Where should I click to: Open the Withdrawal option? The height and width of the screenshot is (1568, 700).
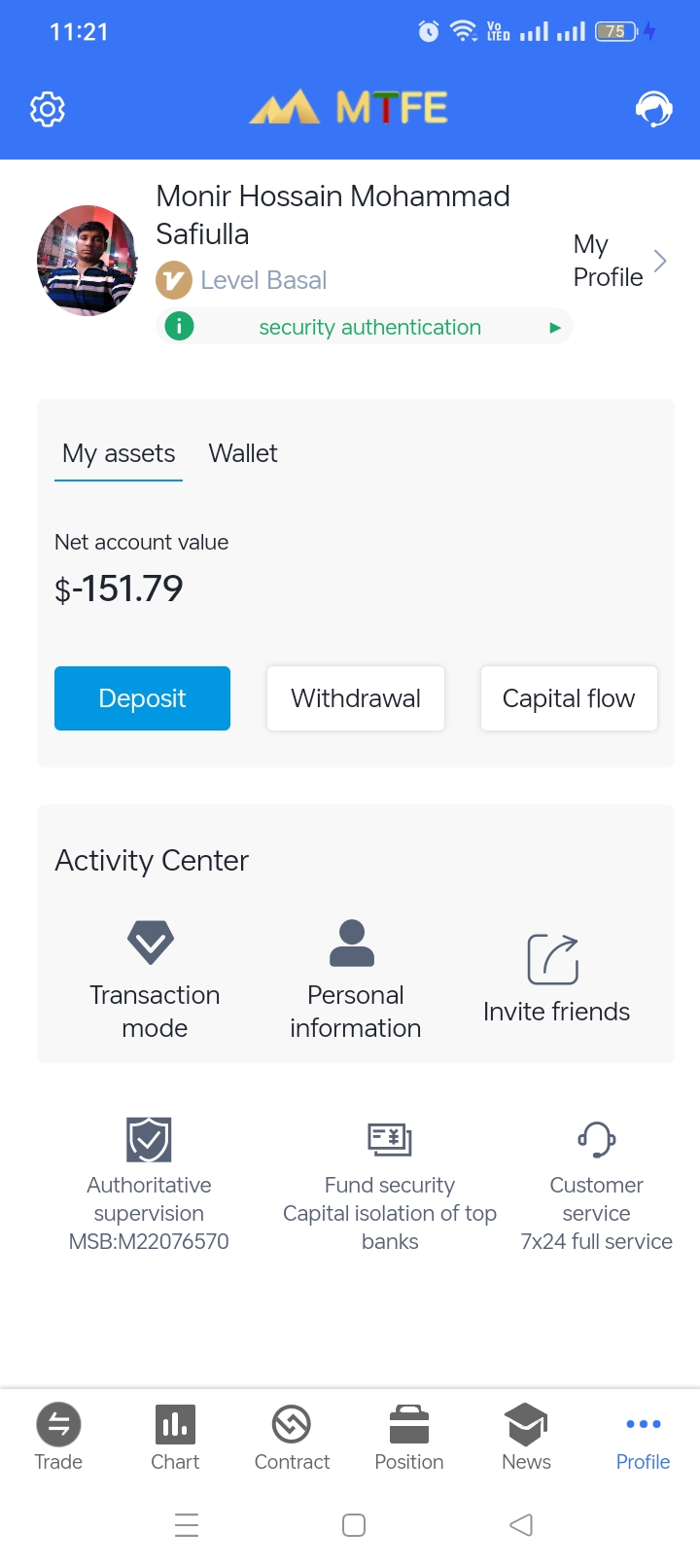(x=356, y=698)
